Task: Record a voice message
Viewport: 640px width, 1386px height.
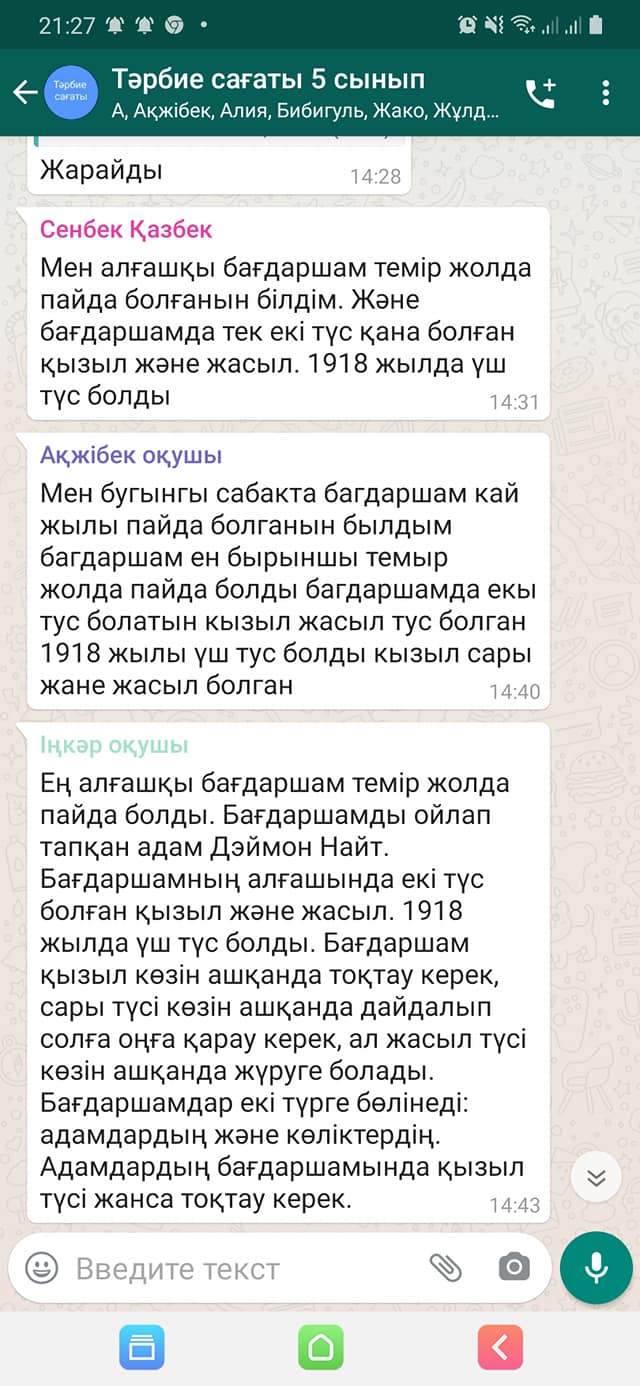Action: coord(596,1268)
